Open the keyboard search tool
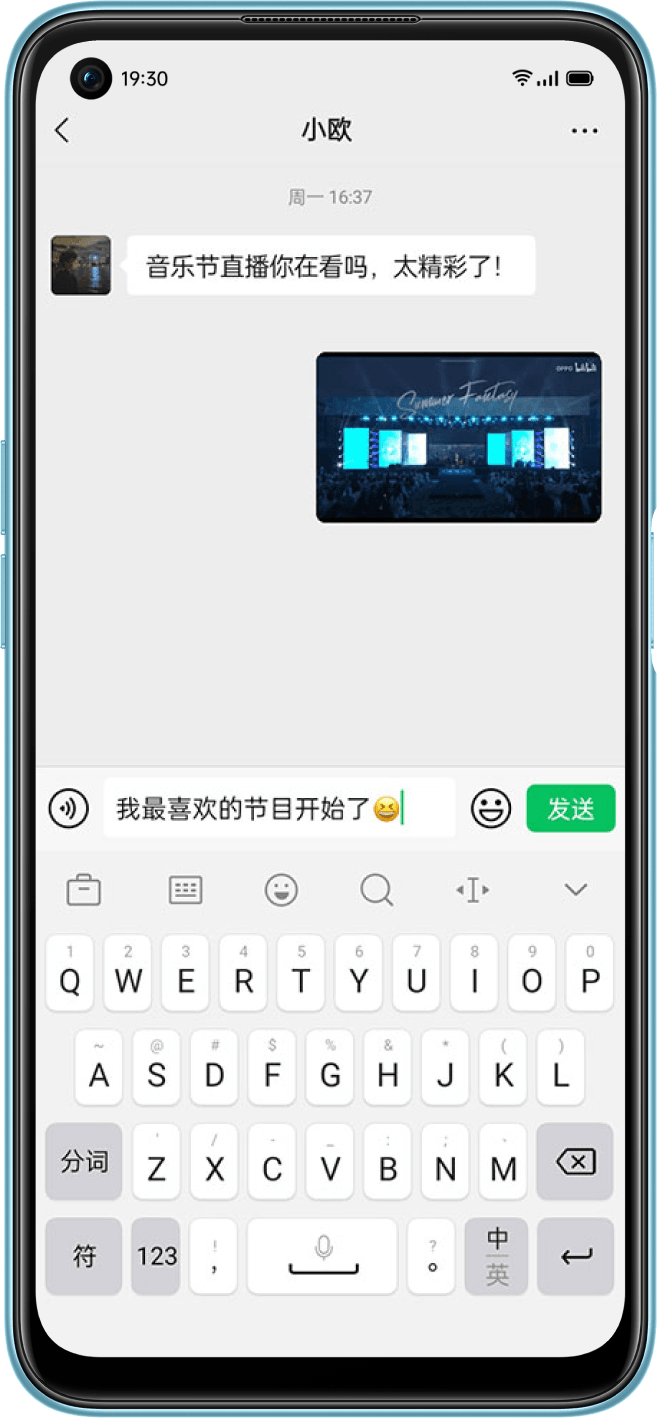657x1418 pixels. 377,889
